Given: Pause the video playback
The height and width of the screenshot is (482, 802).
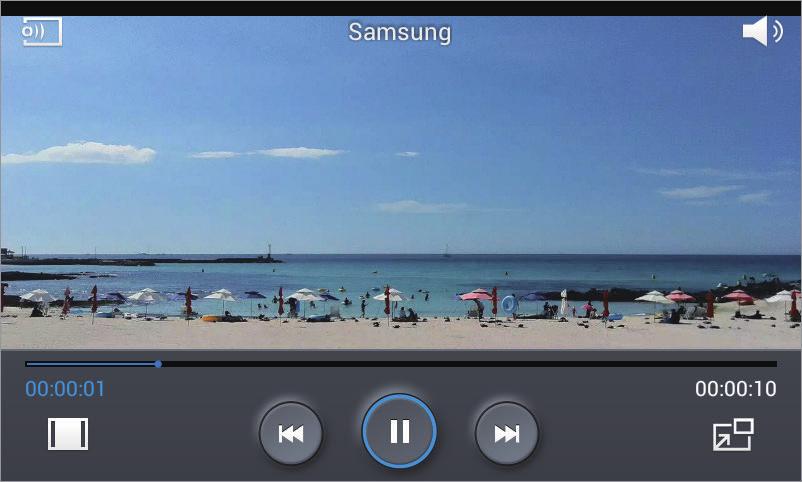Looking at the screenshot, I should 399,432.
